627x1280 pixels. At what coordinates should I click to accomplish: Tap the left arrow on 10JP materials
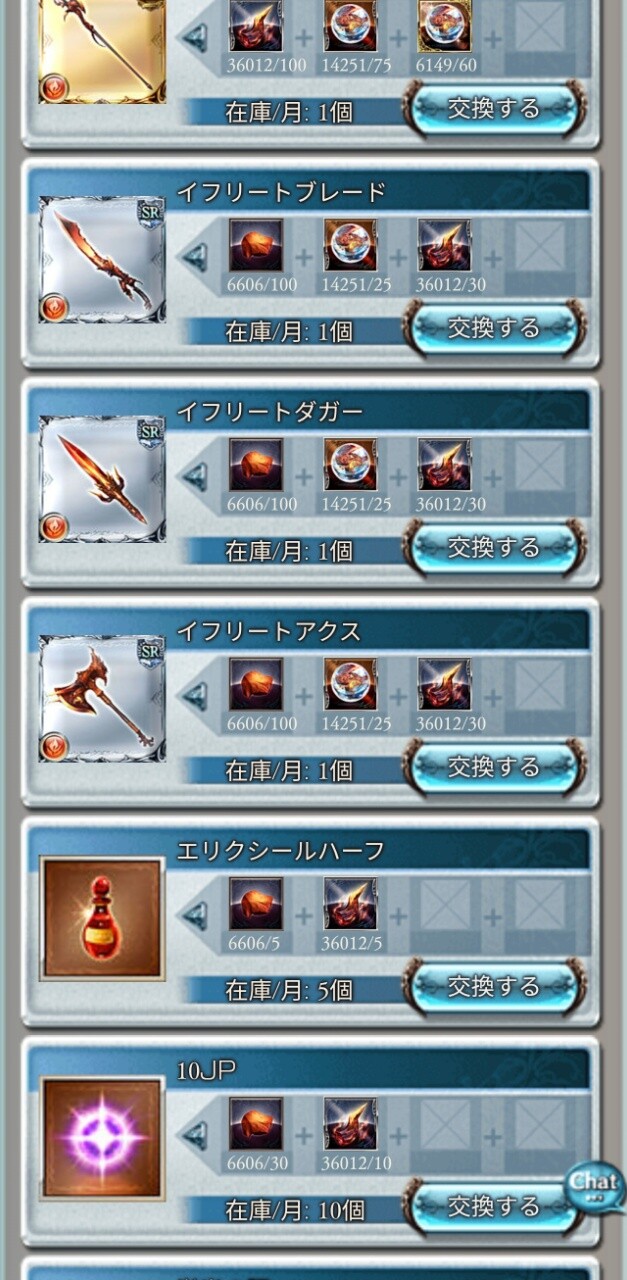[195, 1134]
